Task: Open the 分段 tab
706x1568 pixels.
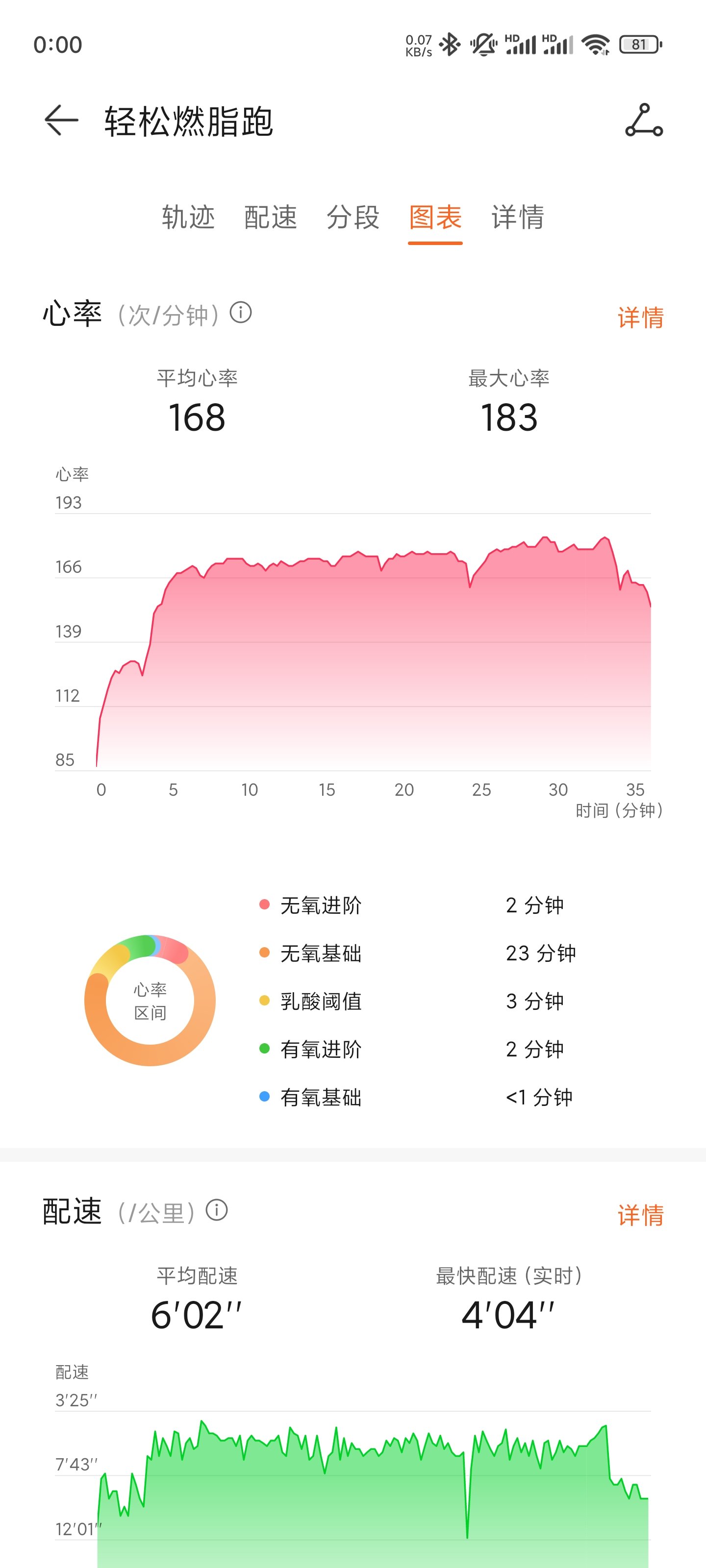Action: pyautogui.click(x=353, y=217)
